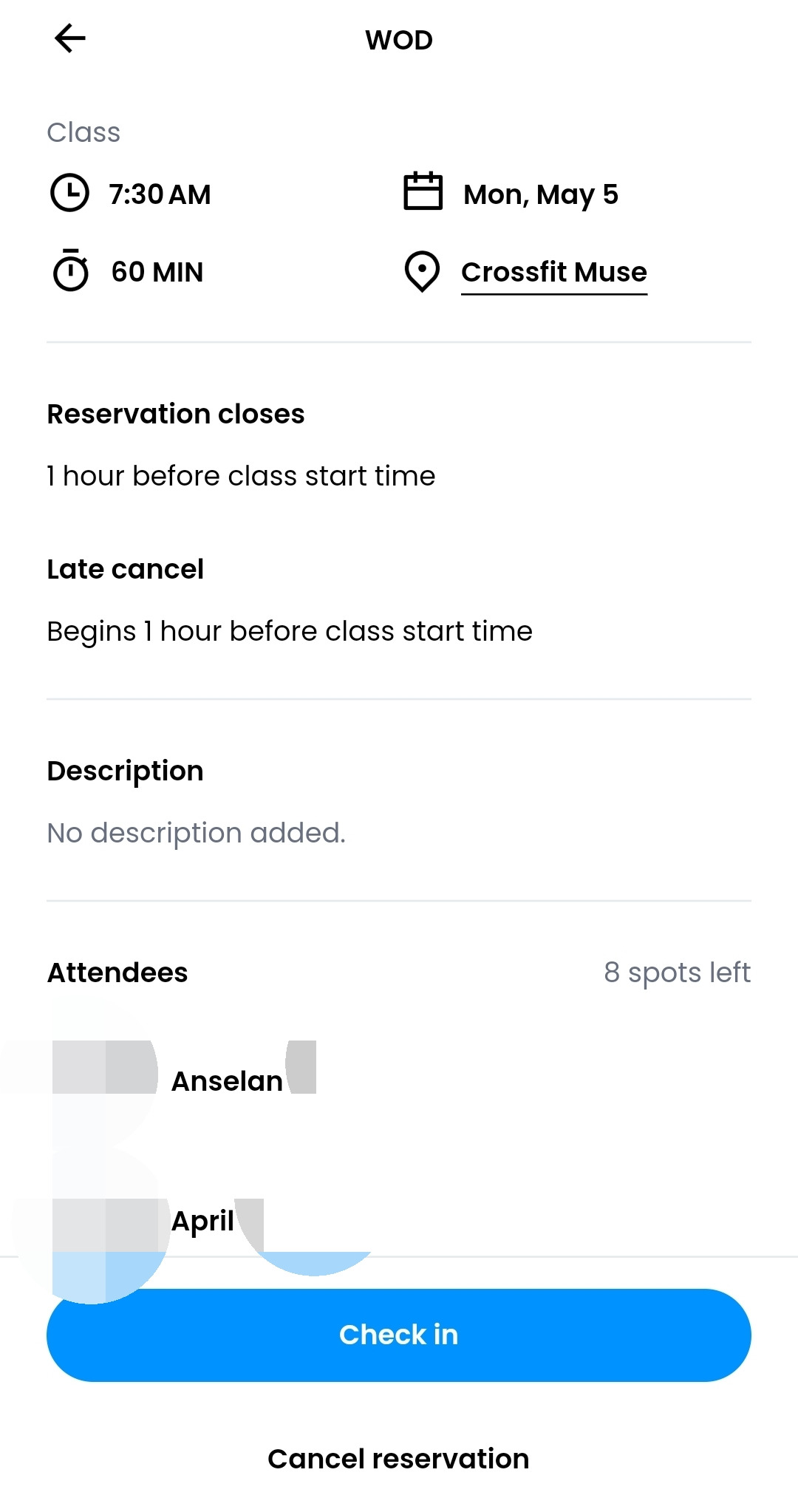View attendee April's profile

tap(202, 1221)
